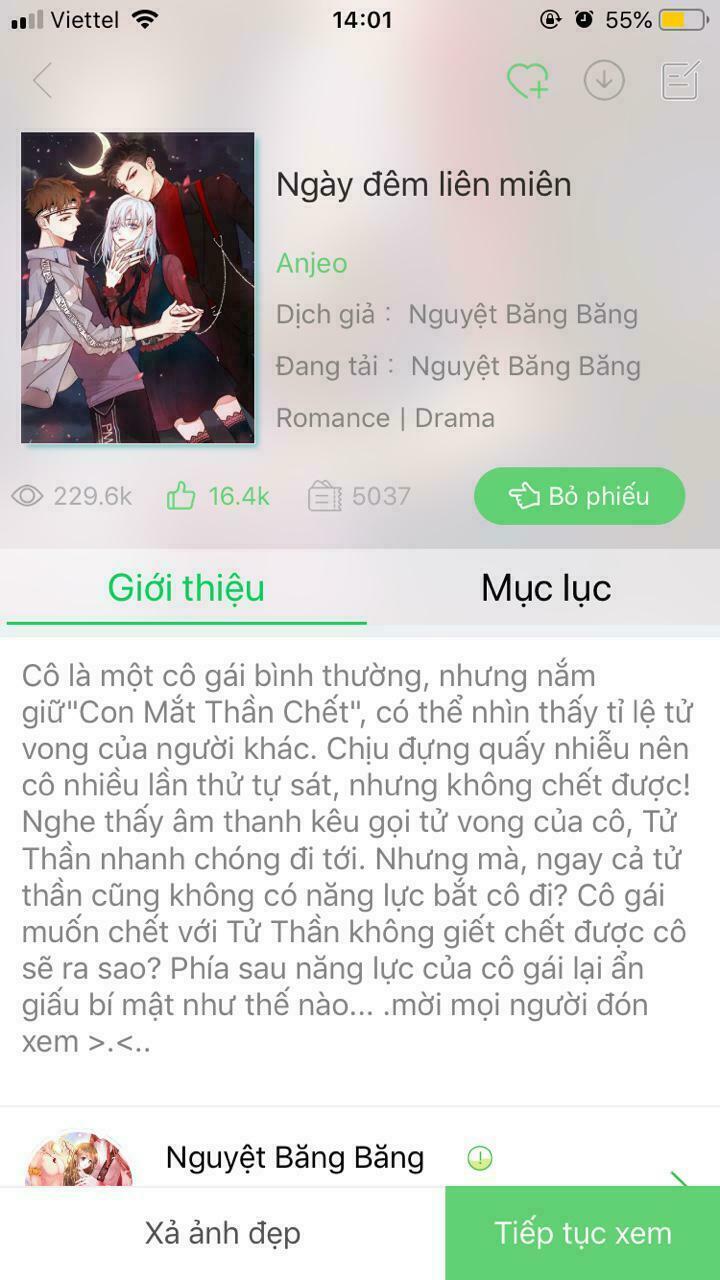The height and width of the screenshot is (1280, 720).
Task: Tap the green level badge beside Nguyệt Băng Băng
Action: pos(479,1158)
